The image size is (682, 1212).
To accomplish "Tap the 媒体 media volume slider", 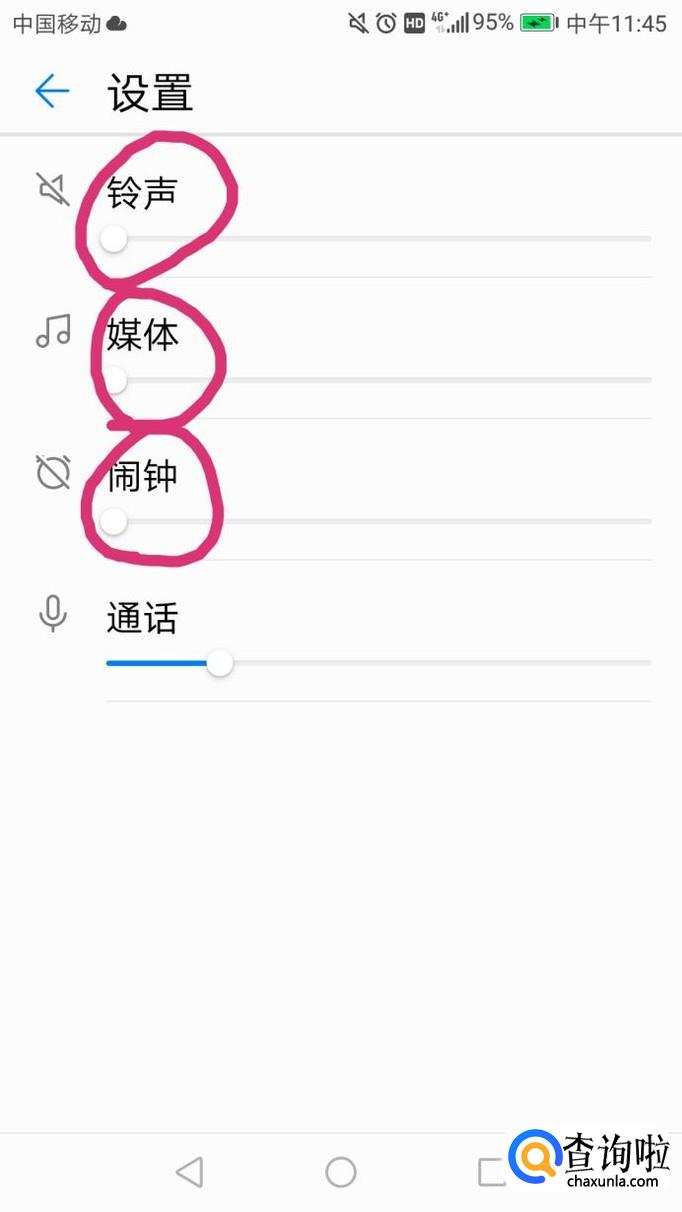I will [x=378, y=380].
